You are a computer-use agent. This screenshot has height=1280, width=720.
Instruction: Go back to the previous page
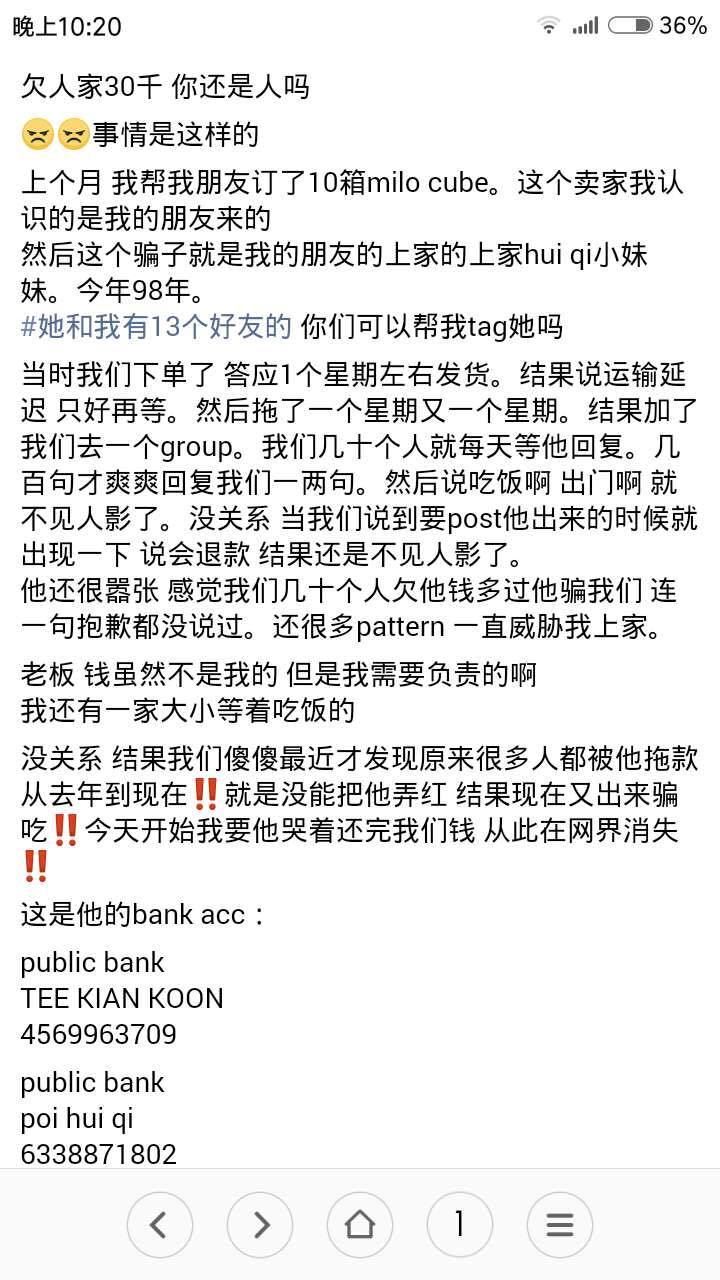click(160, 1225)
